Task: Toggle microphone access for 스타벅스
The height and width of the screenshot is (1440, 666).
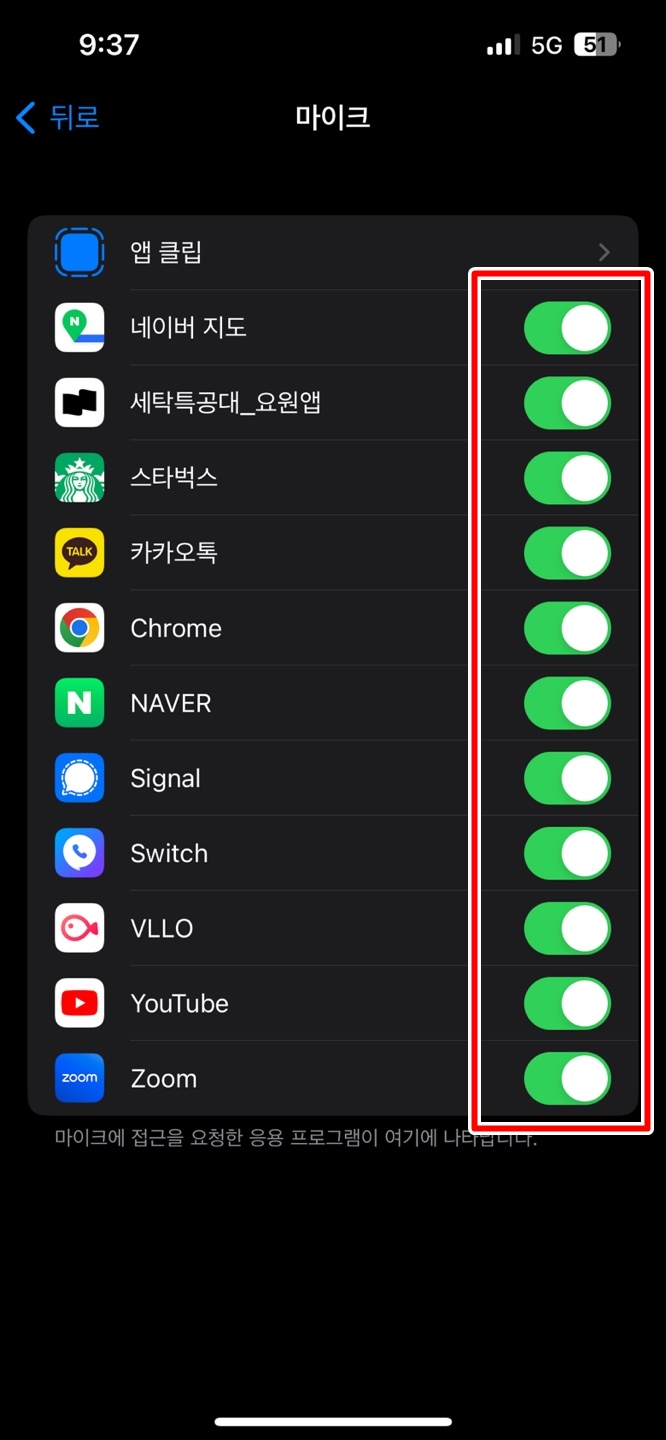Action: (567, 478)
